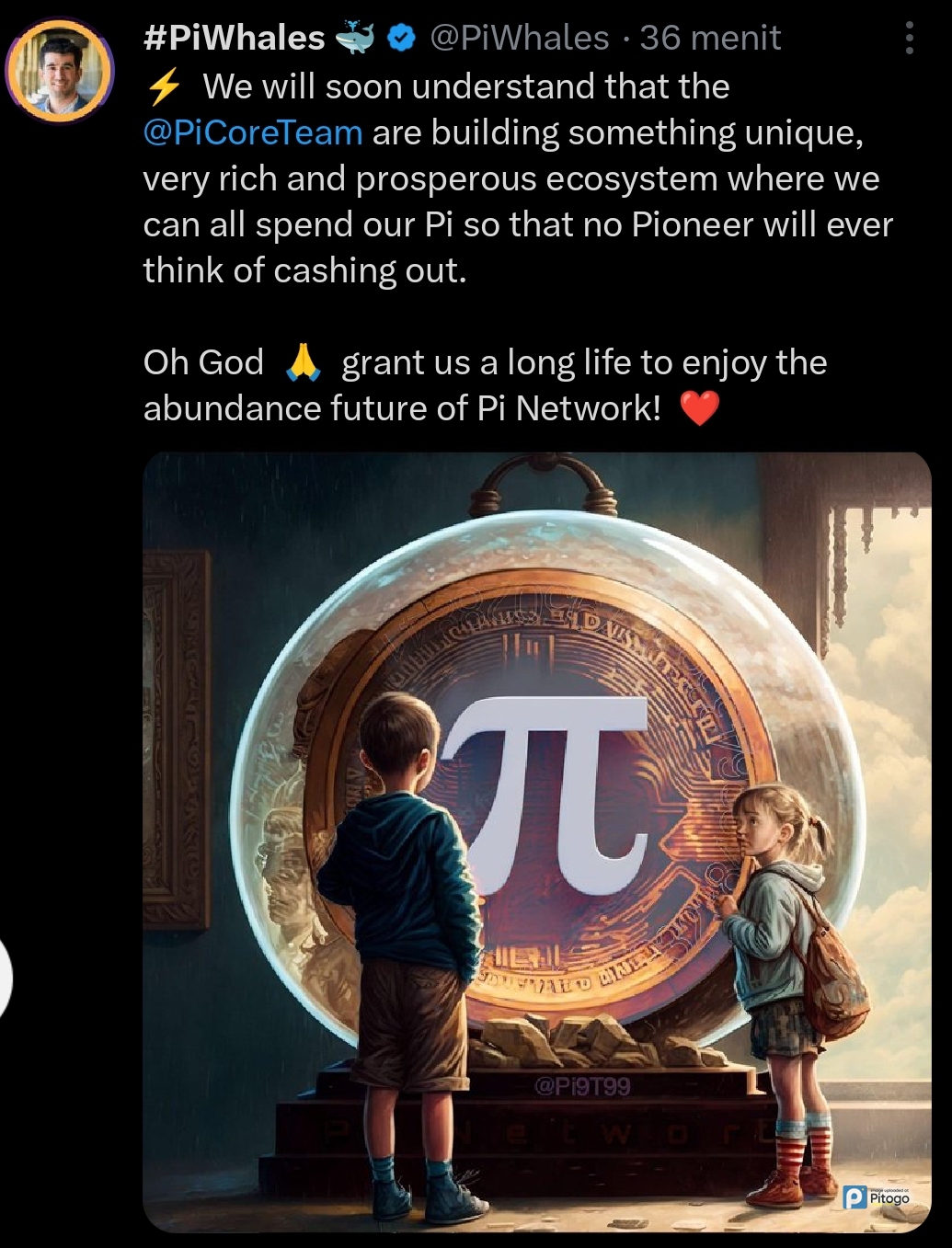This screenshot has height=1248, width=952.
Task: Open the #PiWhales account name
Action: click(235, 38)
